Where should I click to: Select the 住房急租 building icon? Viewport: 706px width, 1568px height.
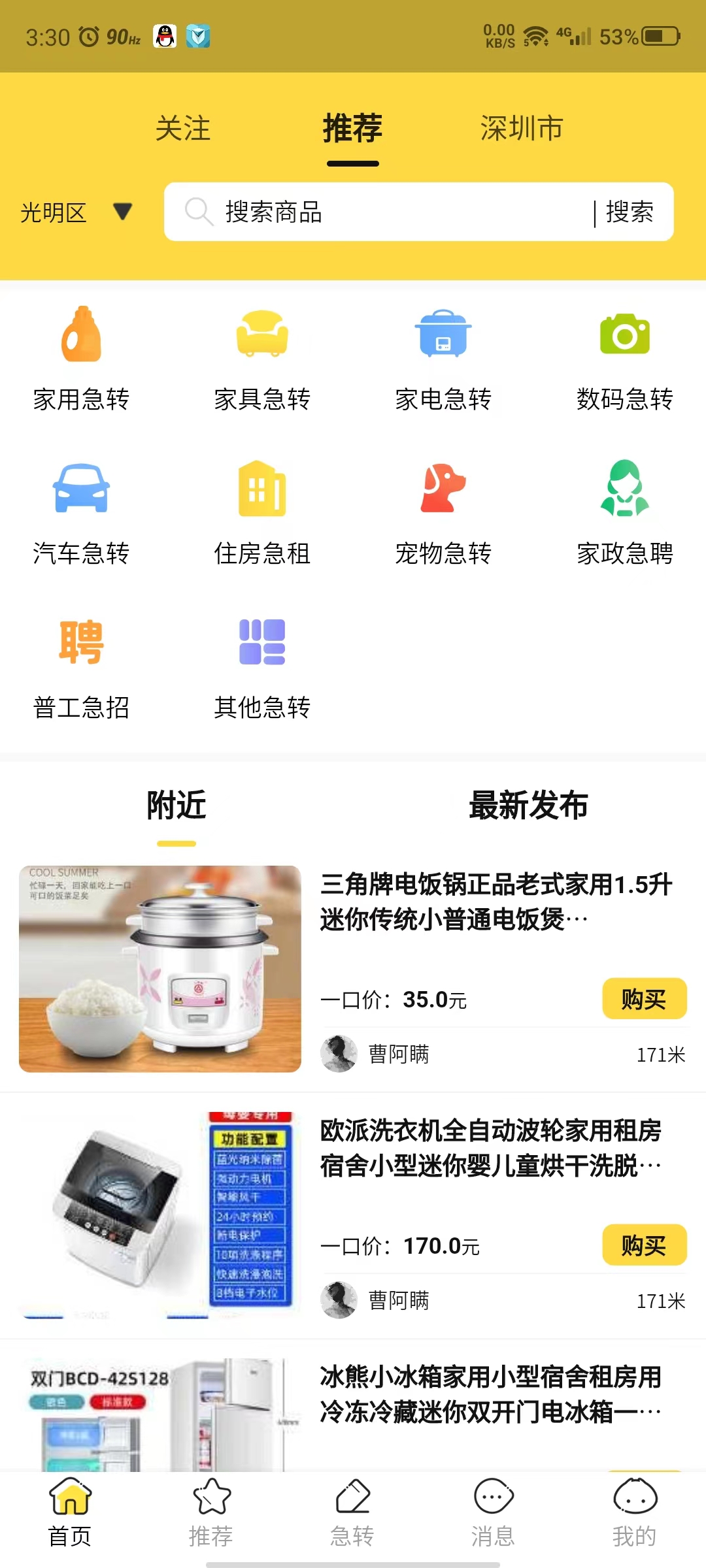pos(261,490)
